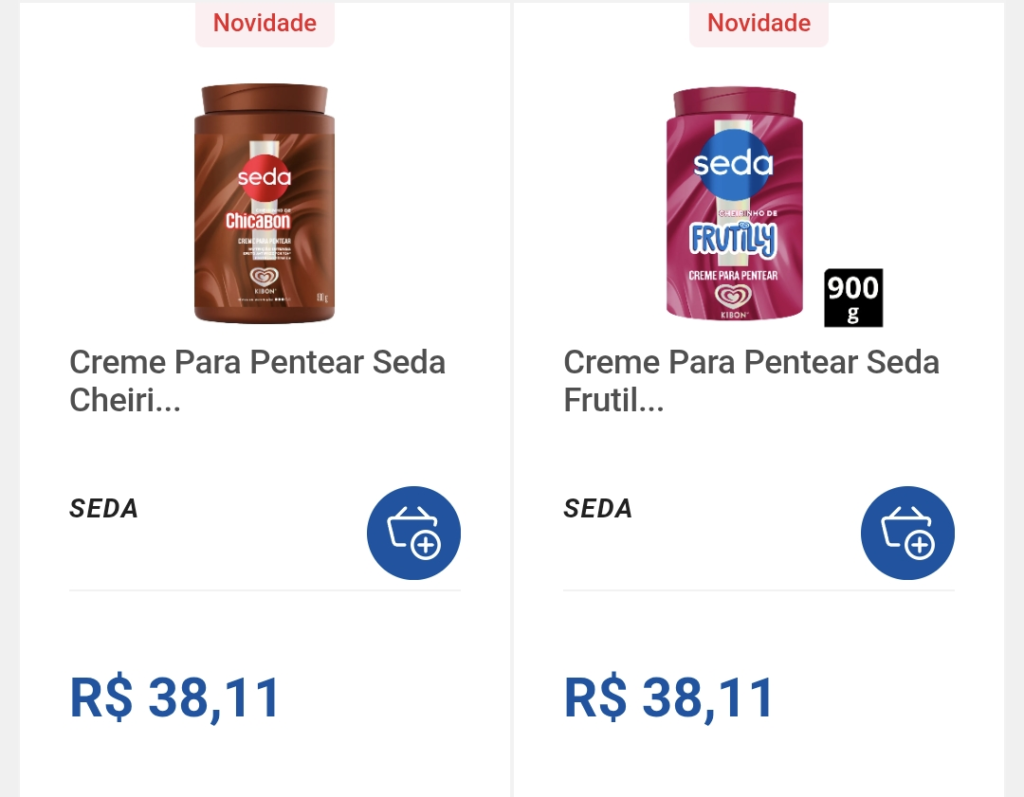Add Seda Chicabon cream to basket
The image size is (1024, 797).
click(x=413, y=533)
